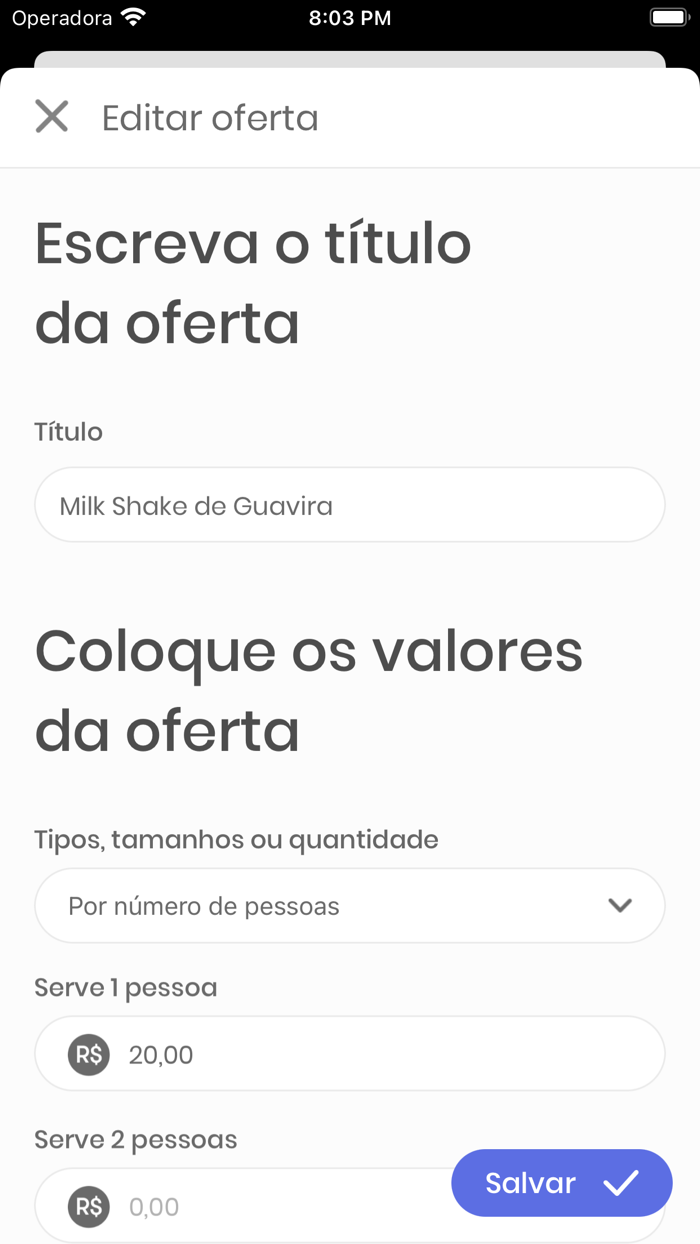Close the Editar oferta screen
Viewport: 700px width, 1244px height.
pyautogui.click(x=52, y=117)
